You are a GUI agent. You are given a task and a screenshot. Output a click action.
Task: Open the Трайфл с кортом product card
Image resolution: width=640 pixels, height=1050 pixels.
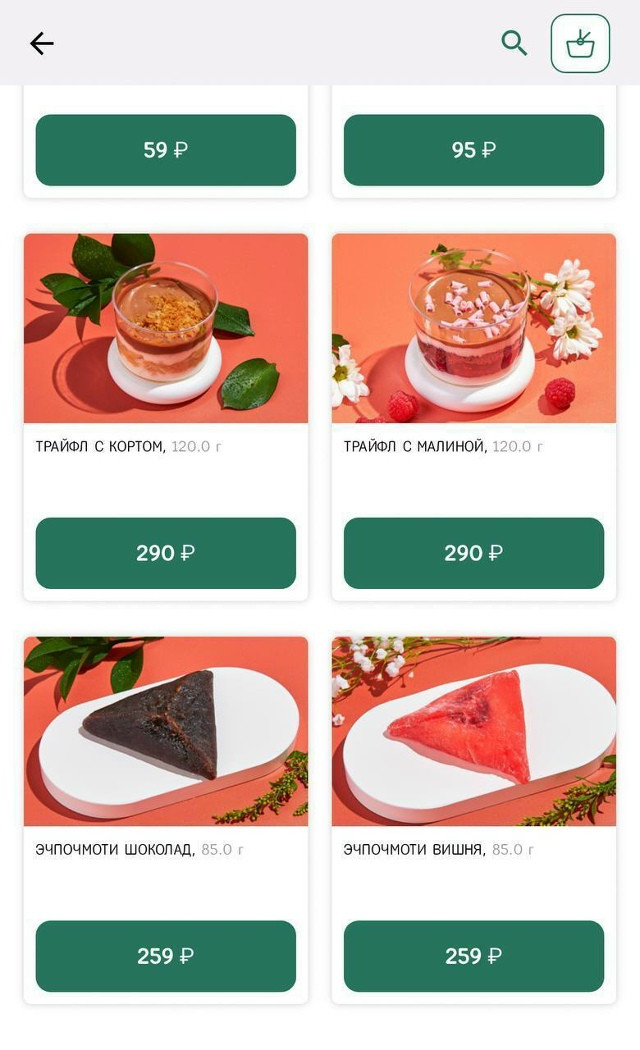pyautogui.click(x=166, y=328)
